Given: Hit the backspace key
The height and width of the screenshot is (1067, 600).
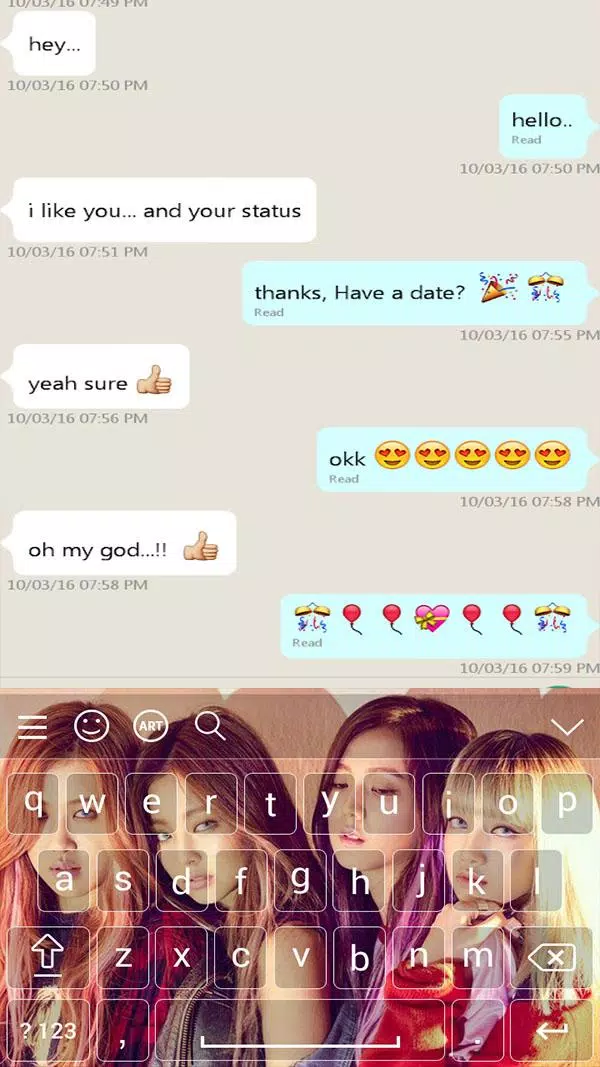Looking at the screenshot, I should 551,957.
